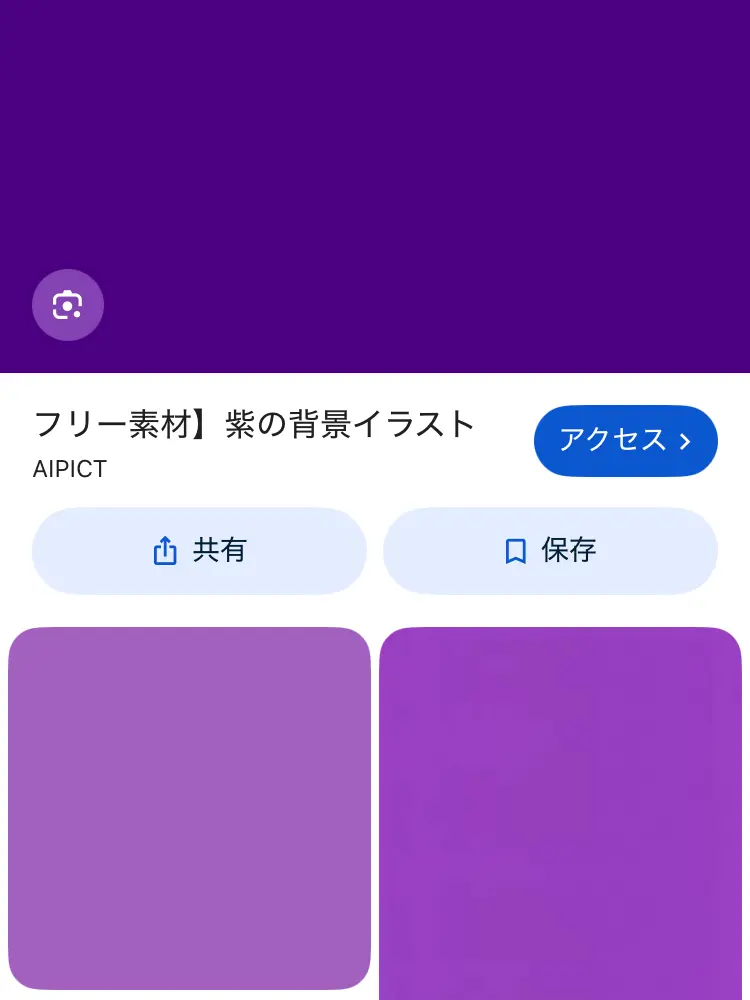Click the share icon inside the 共有 button

[165, 550]
